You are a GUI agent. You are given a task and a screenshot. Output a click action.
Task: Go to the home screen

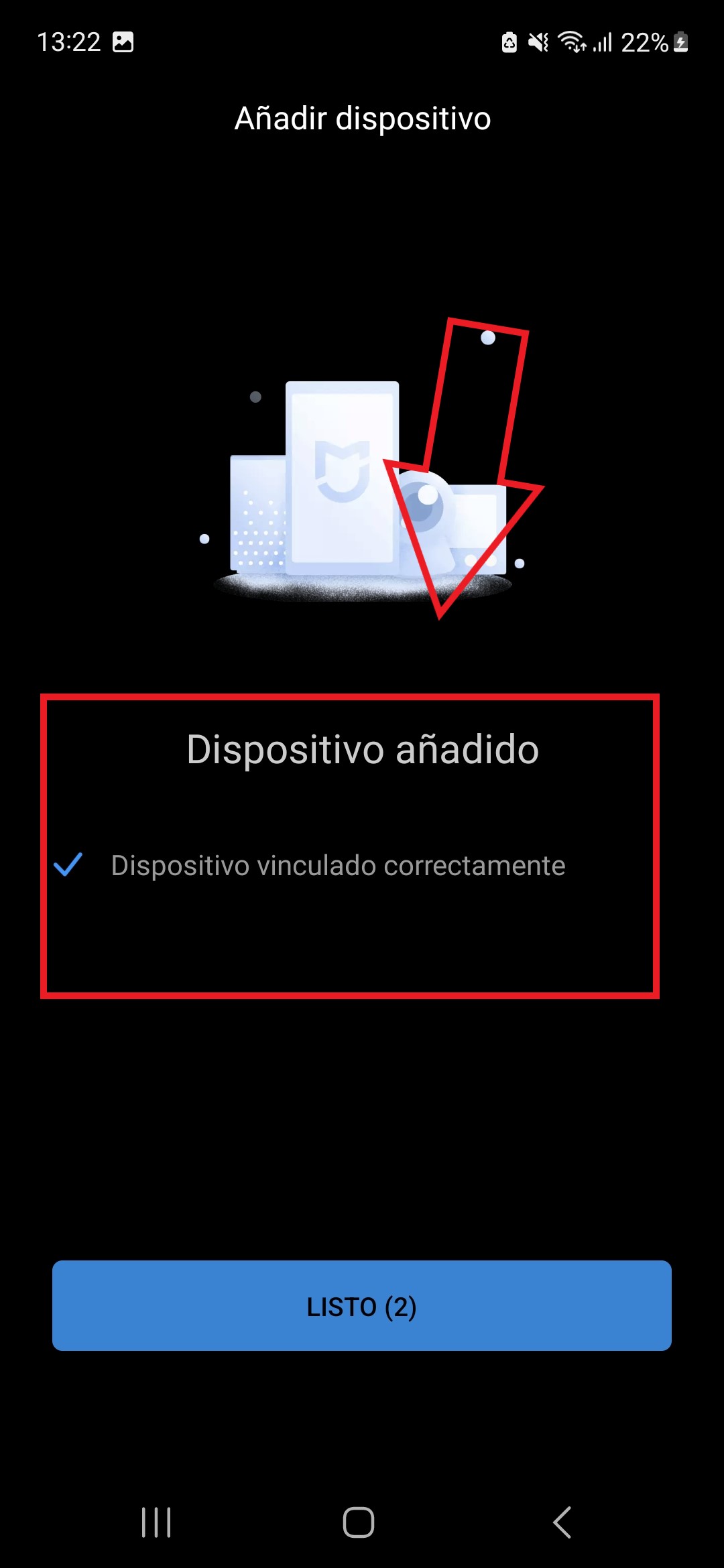click(x=359, y=1522)
